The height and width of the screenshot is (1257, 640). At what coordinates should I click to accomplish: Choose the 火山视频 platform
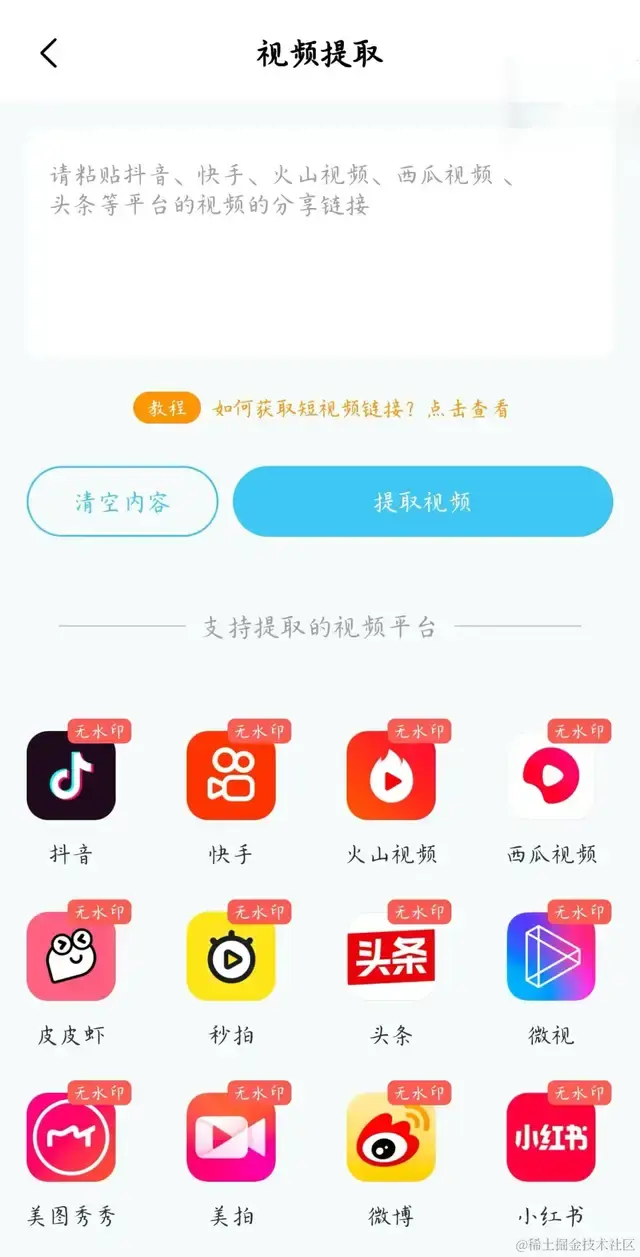pyautogui.click(x=391, y=776)
